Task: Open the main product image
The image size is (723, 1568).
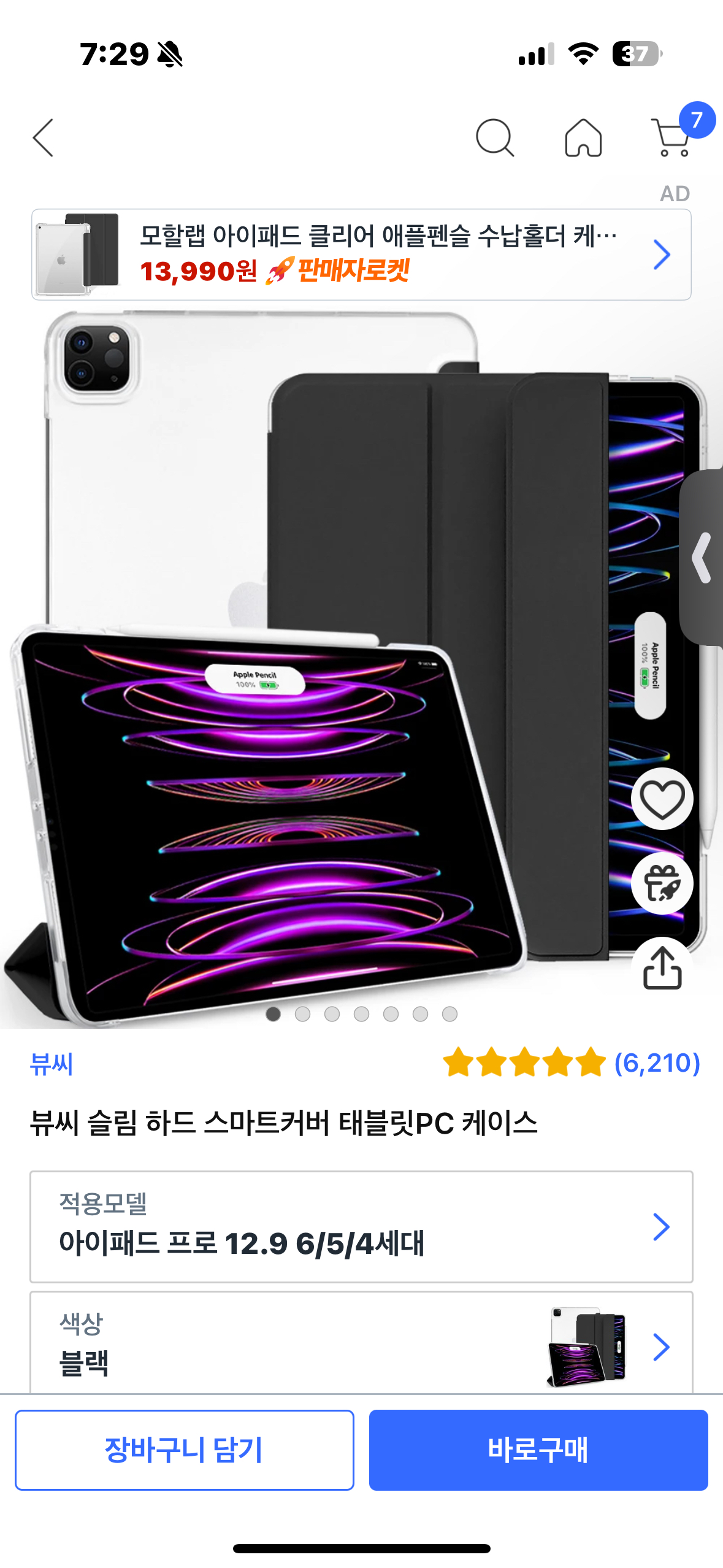Action: point(307,675)
